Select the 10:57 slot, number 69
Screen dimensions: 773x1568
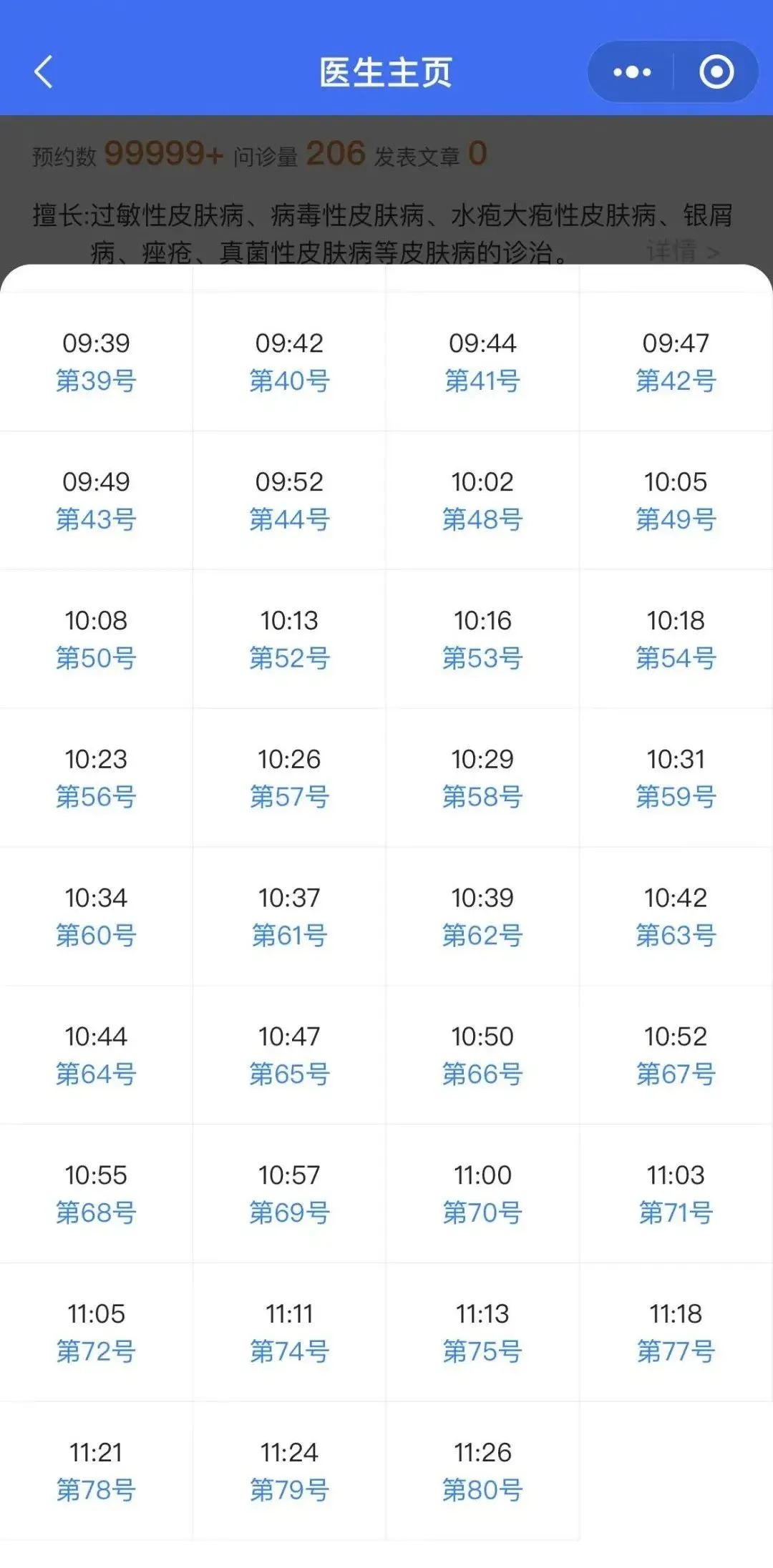tap(289, 1194)
